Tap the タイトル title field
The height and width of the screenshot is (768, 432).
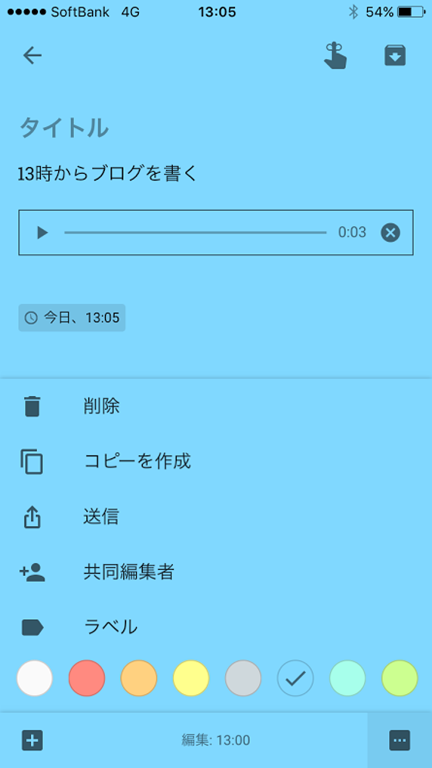point(64,128)
